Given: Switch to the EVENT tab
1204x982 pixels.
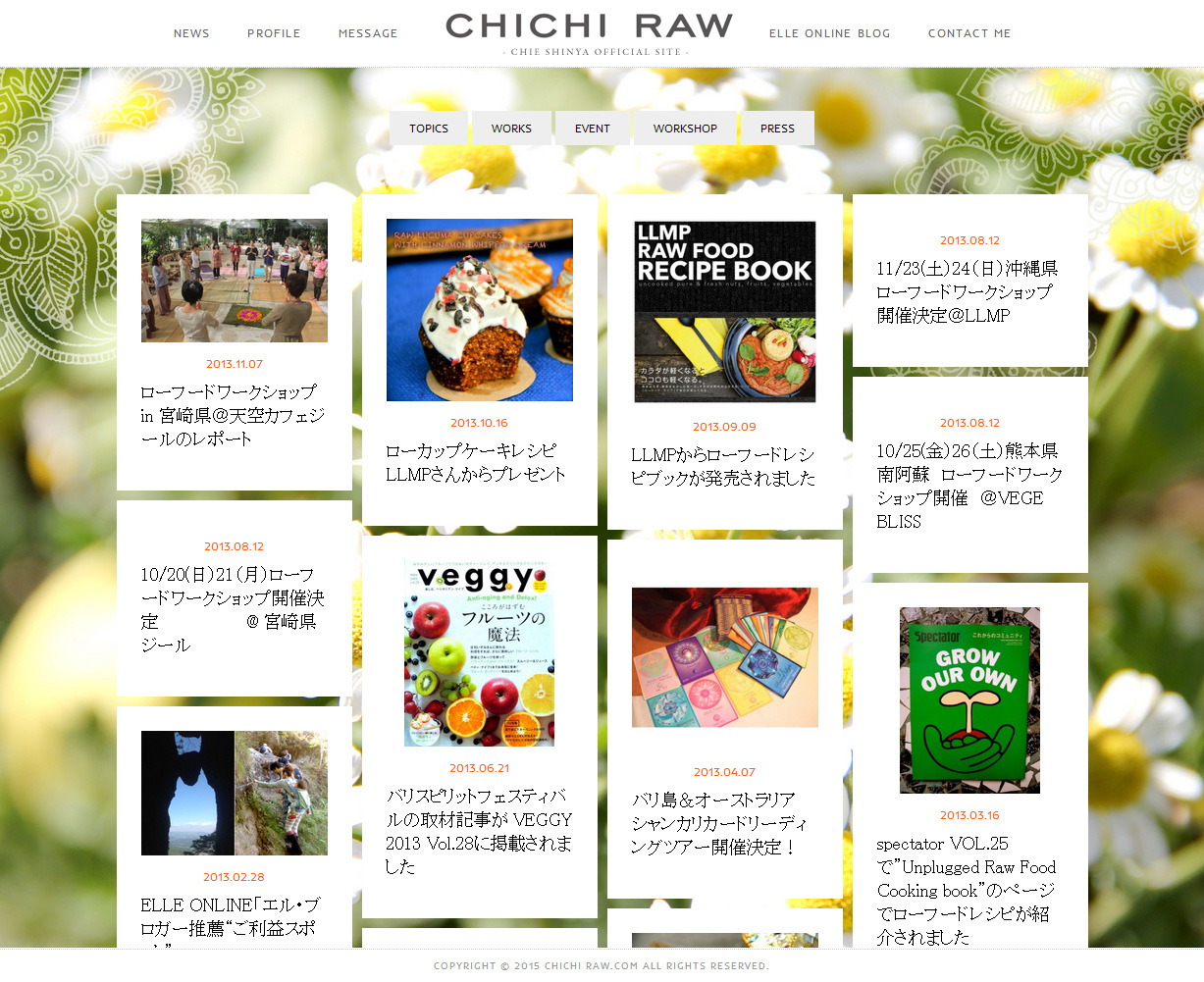Looking at the screenshot, I should coord(592,129).
